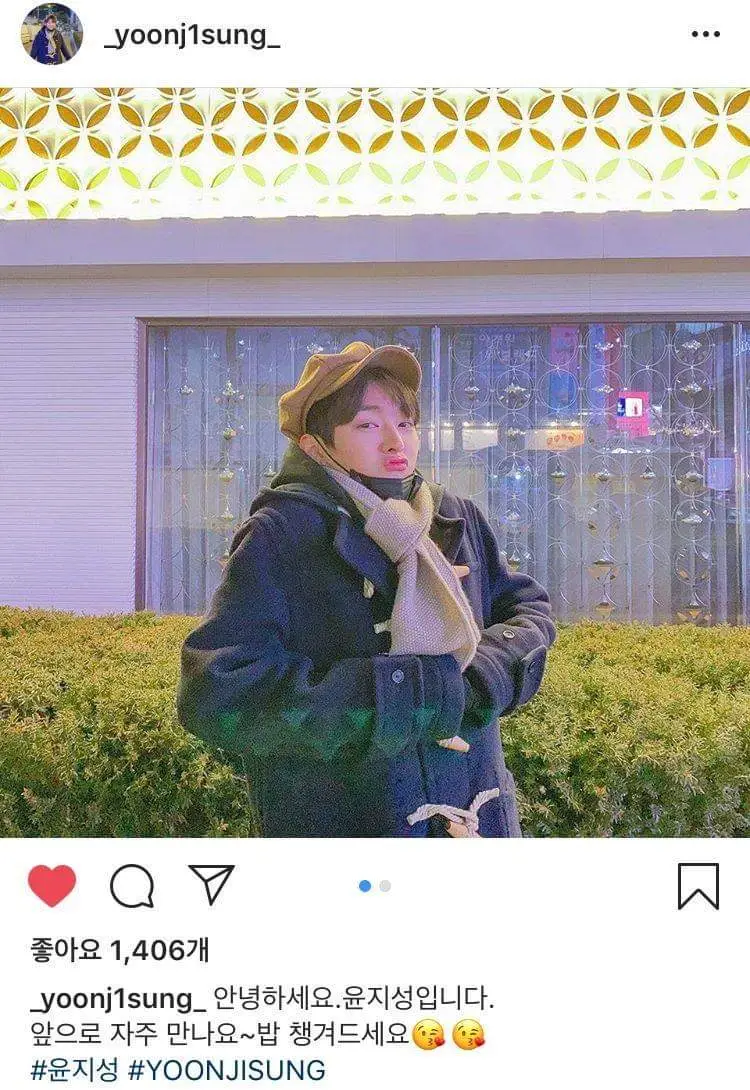Open _yoonj1sung_ profile picture
Image resolution: width=750 pixels, height=1090 pixels.
coord(52,34)
